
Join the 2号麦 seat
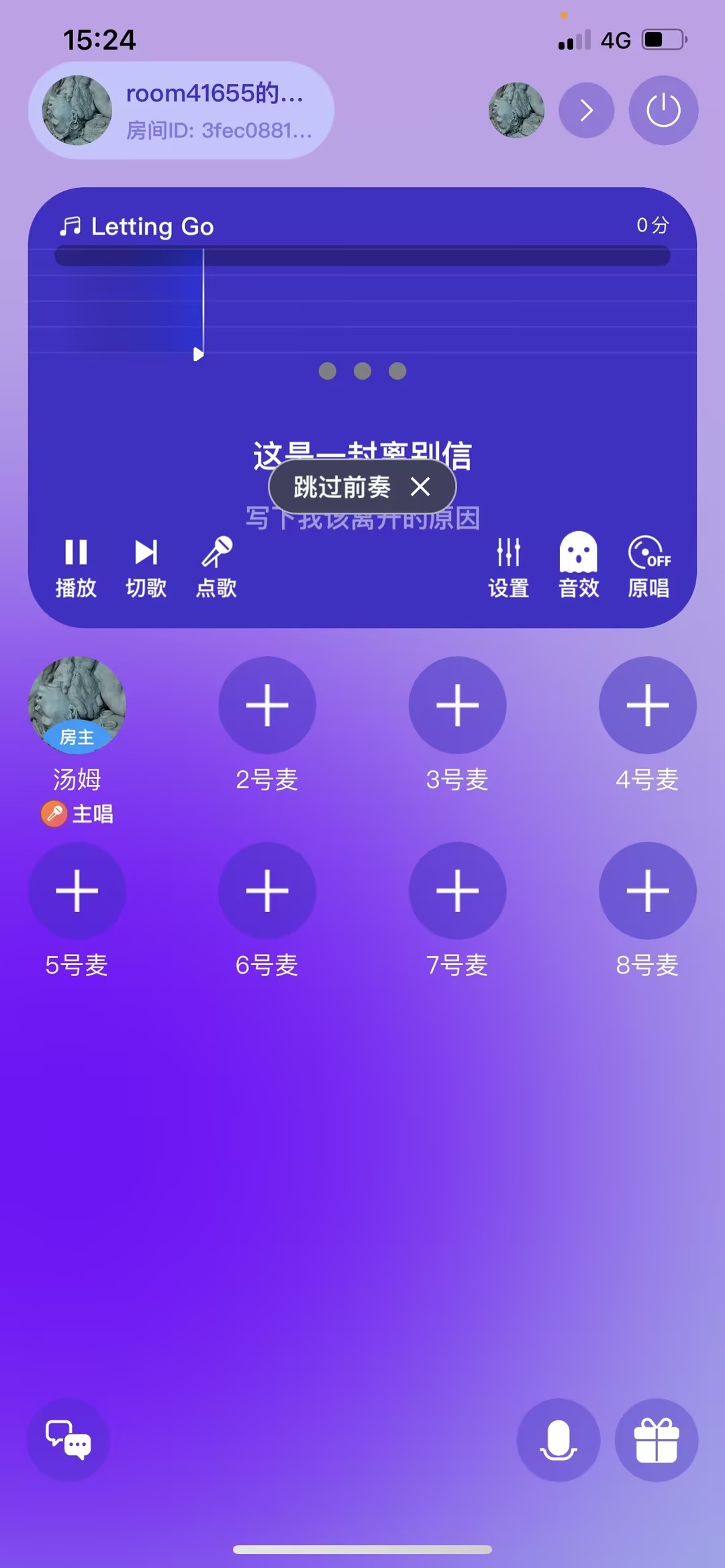267,706
